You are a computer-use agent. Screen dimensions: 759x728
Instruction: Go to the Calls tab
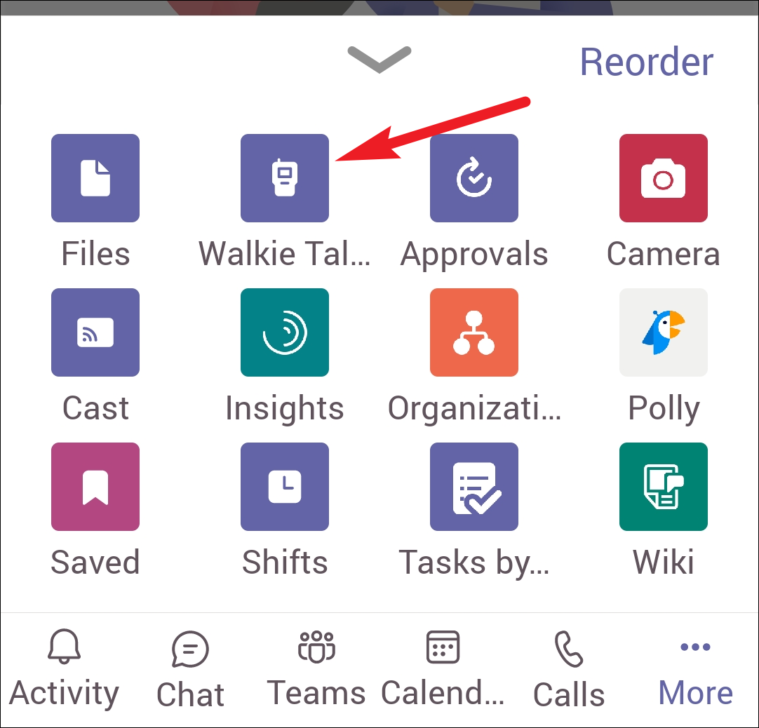[x=568, y=670]
